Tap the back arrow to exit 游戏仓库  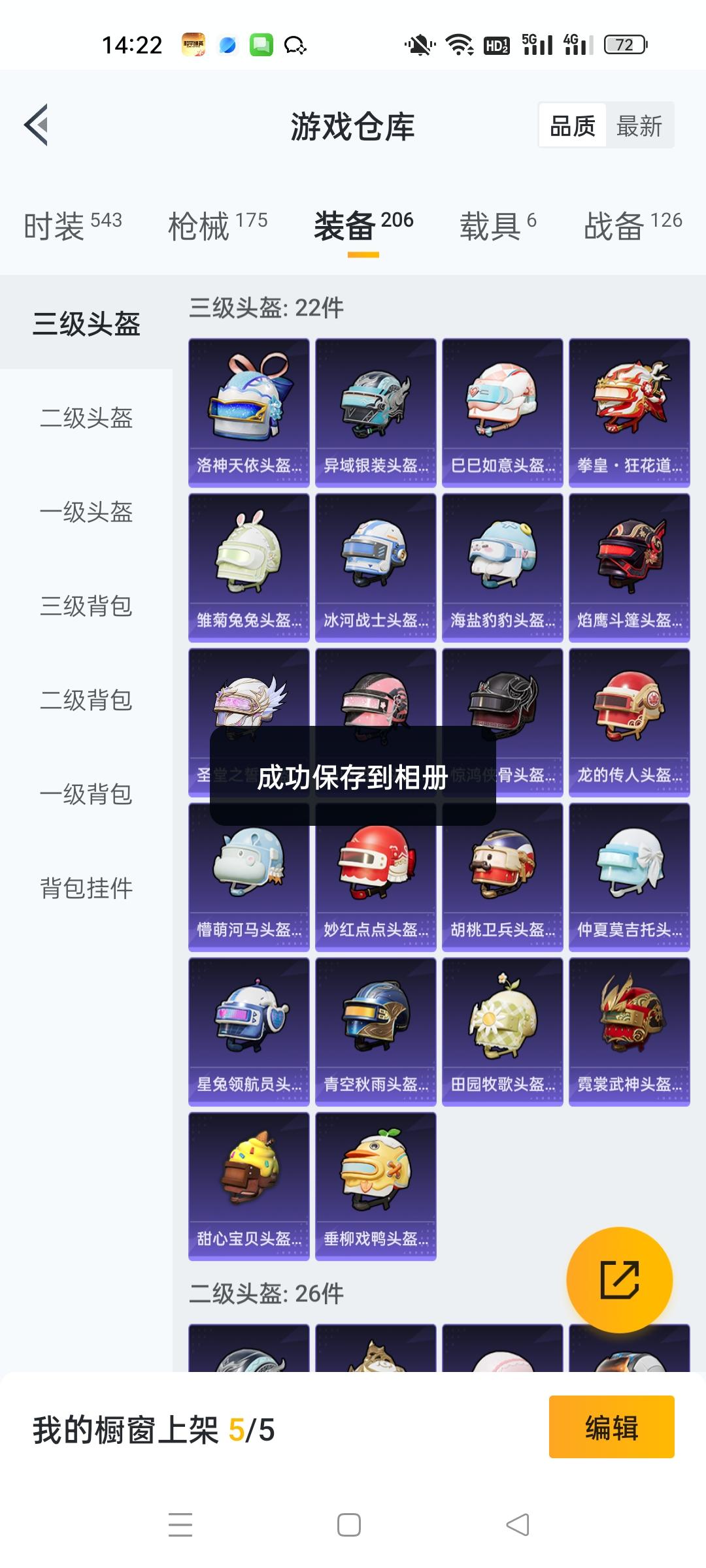[x=37, y=126]
